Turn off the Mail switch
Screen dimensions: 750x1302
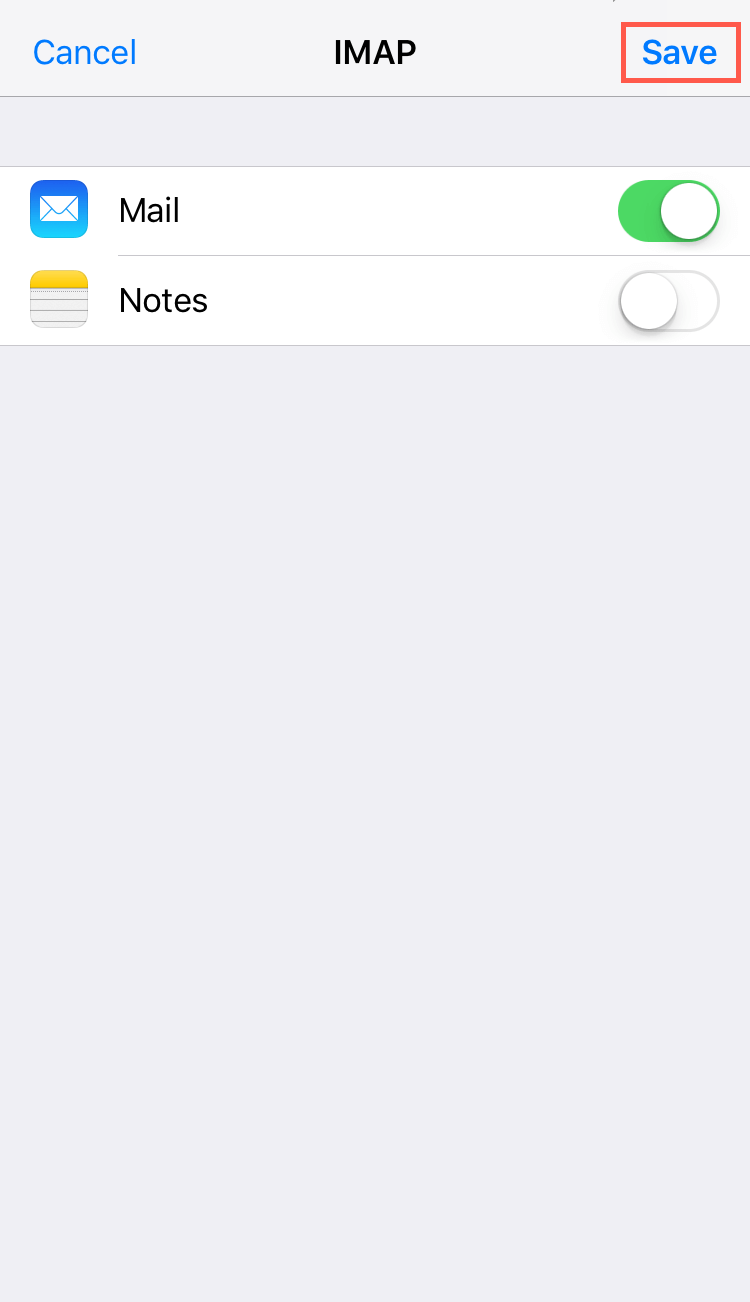(669, 211)
